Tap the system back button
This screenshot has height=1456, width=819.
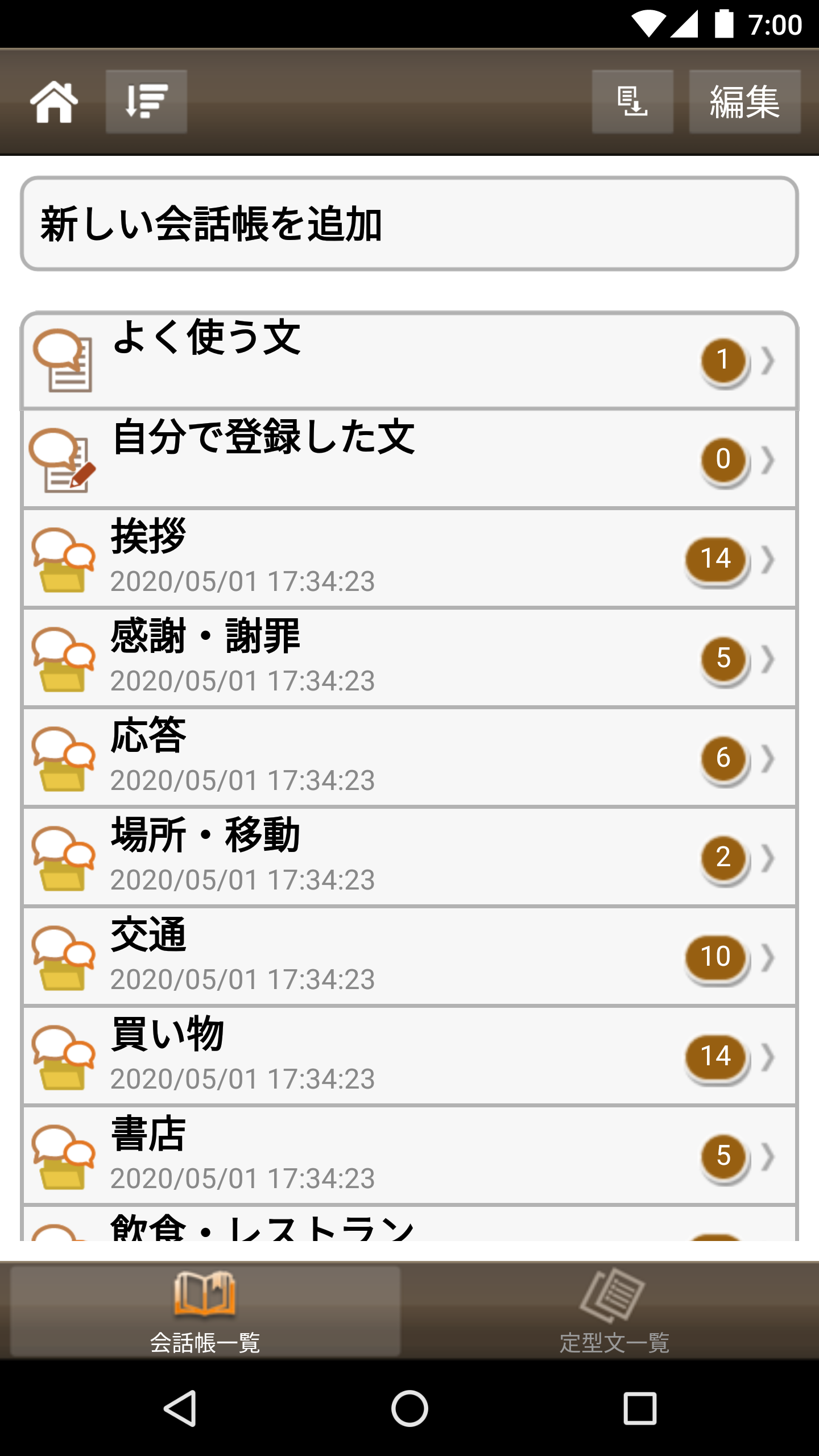point(181,1408)
